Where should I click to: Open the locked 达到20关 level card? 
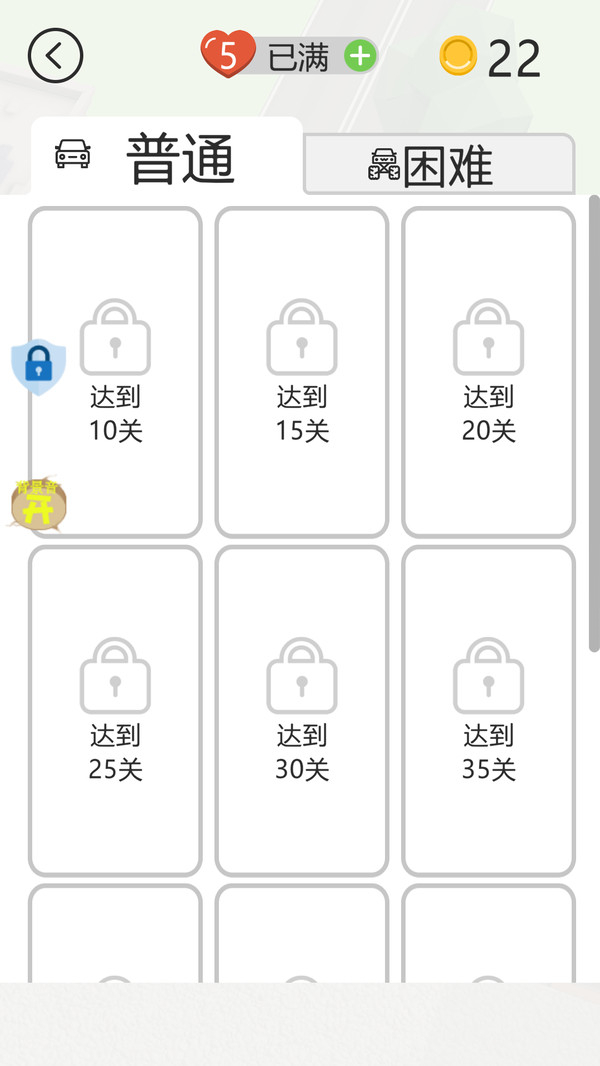coord(489,372)
